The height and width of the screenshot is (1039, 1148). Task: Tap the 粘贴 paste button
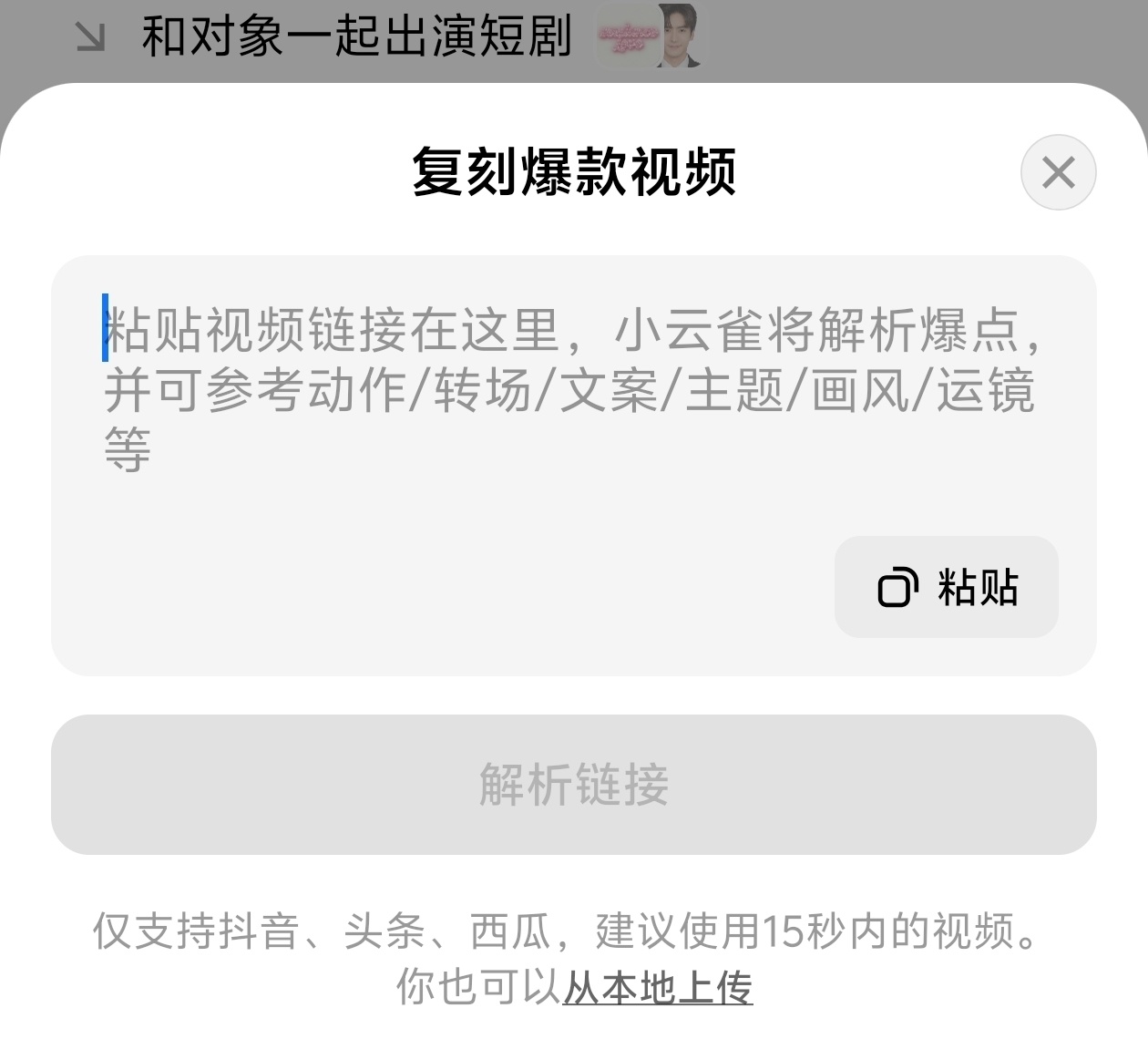946,587
